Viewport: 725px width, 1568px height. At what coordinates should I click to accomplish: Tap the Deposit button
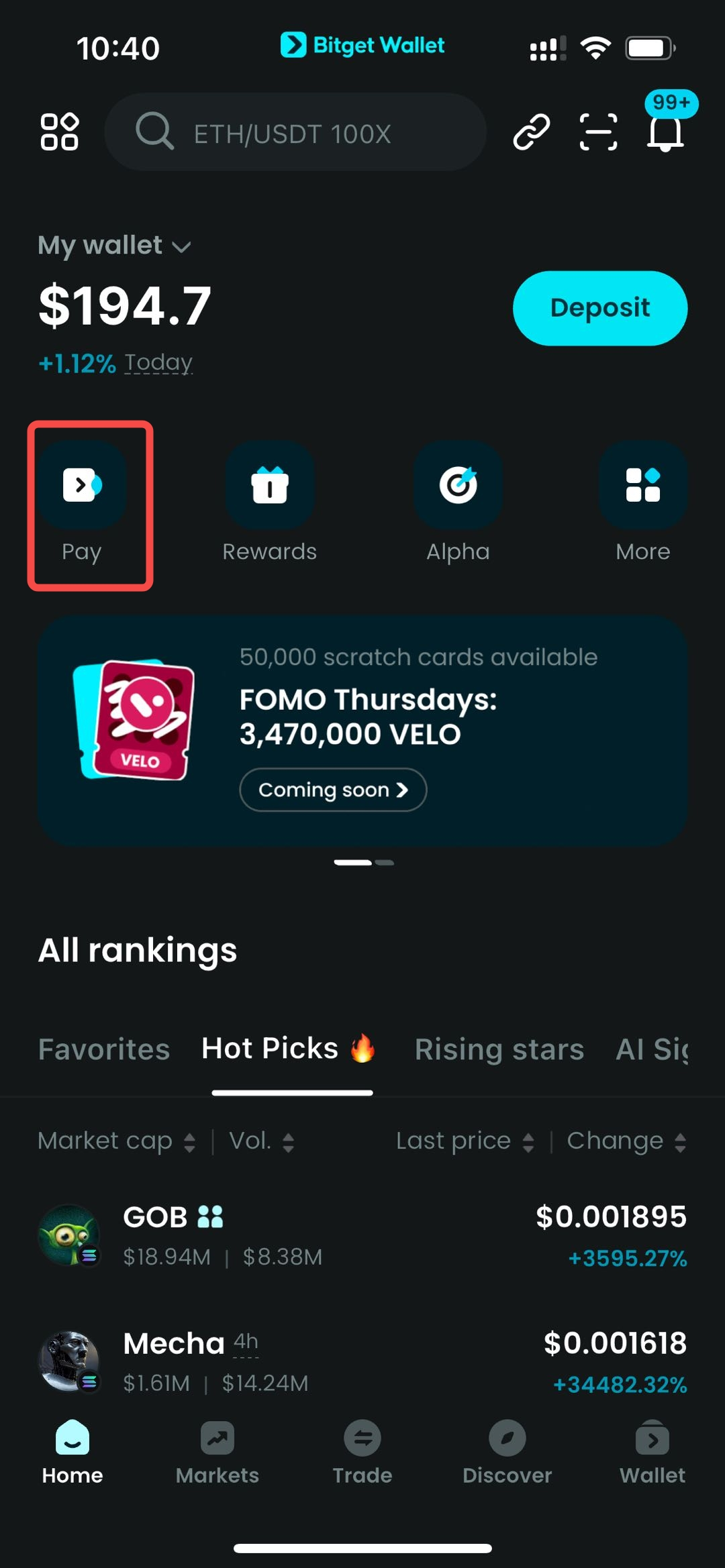click(x=599, y=308)
